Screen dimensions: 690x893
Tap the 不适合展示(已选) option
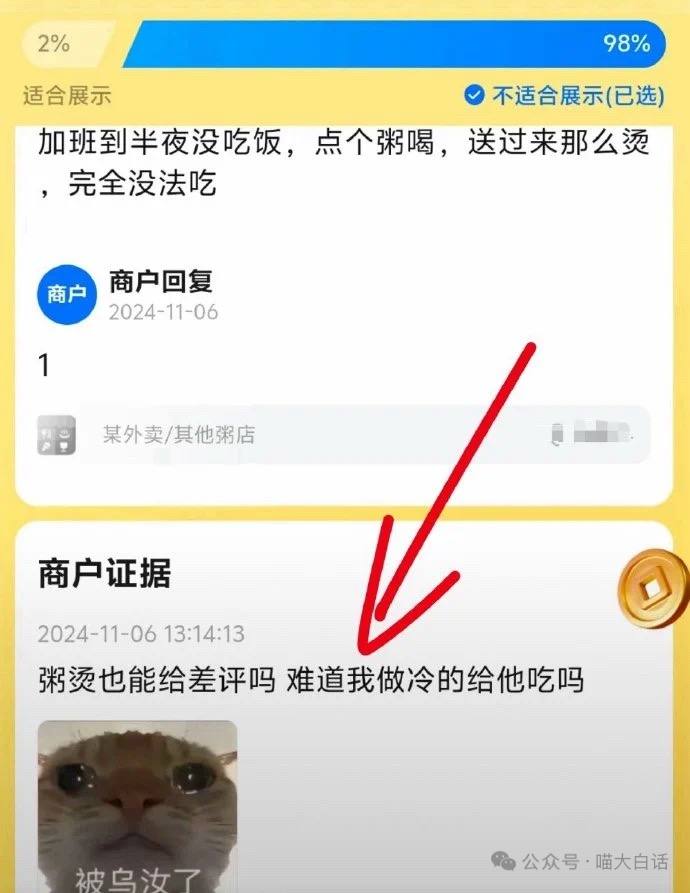tap(565, 96)
